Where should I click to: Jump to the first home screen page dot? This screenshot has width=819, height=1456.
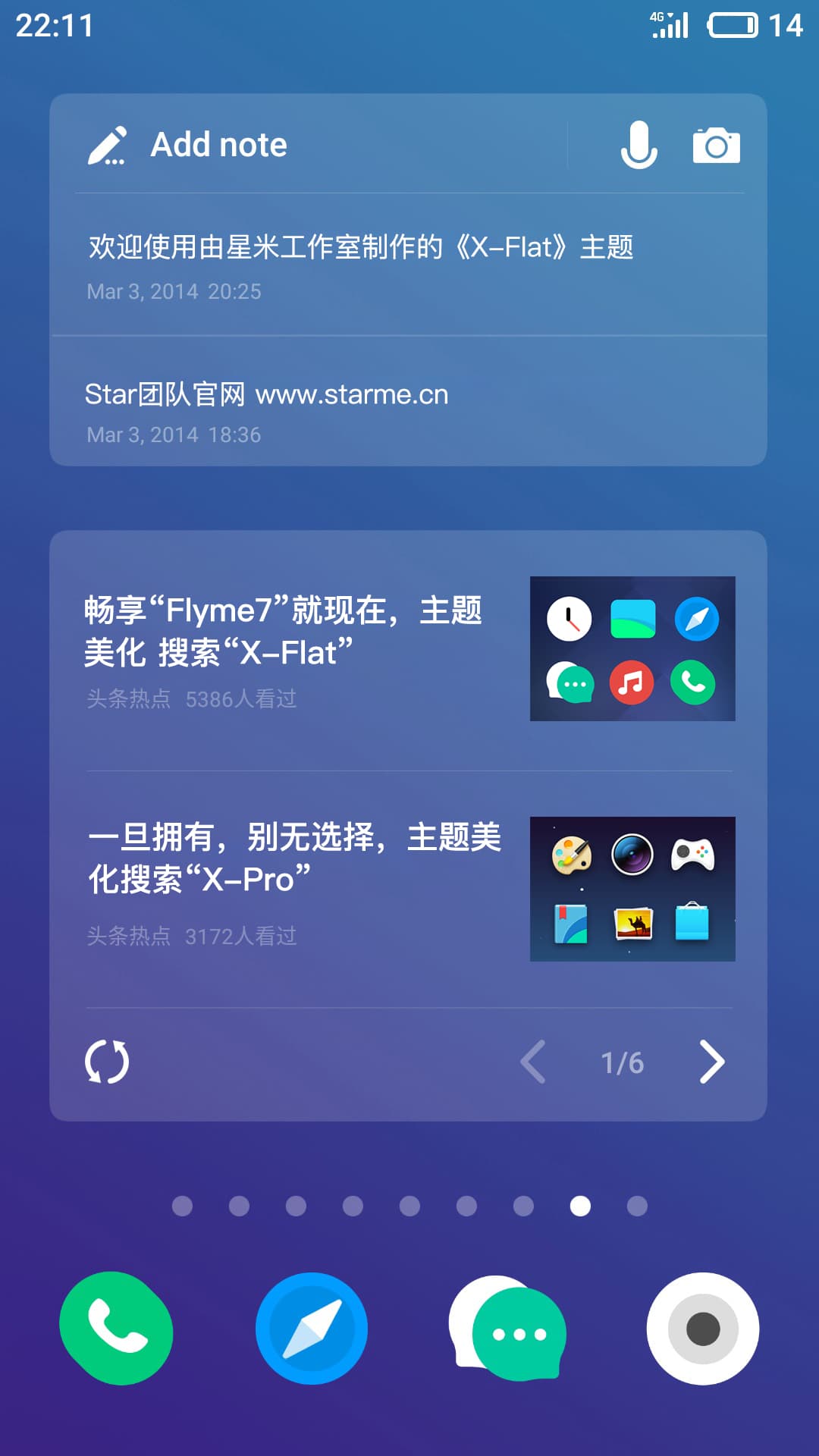pos(182,1206)
